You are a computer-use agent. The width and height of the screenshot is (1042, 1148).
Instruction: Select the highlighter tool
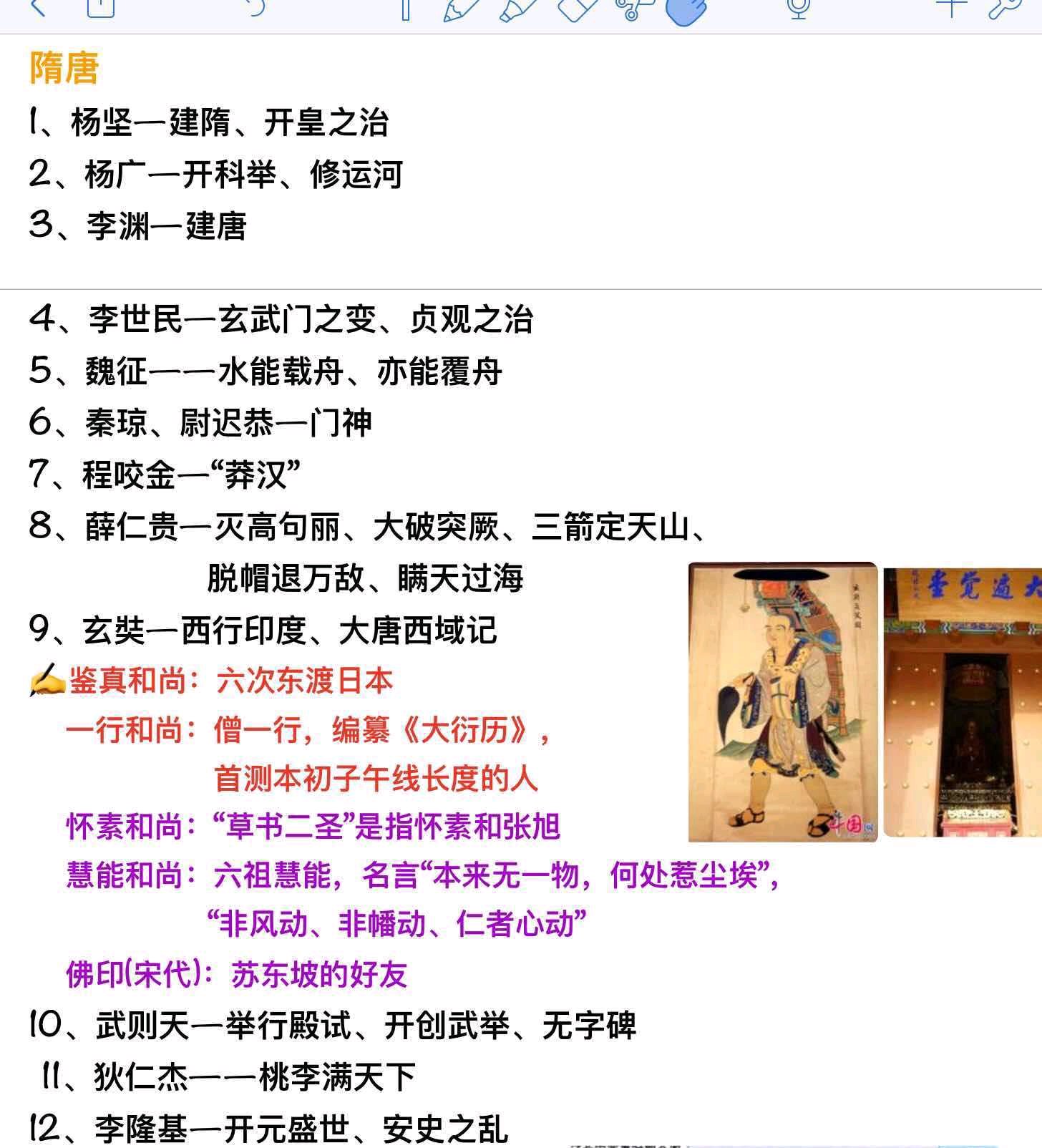click(518, 9)
